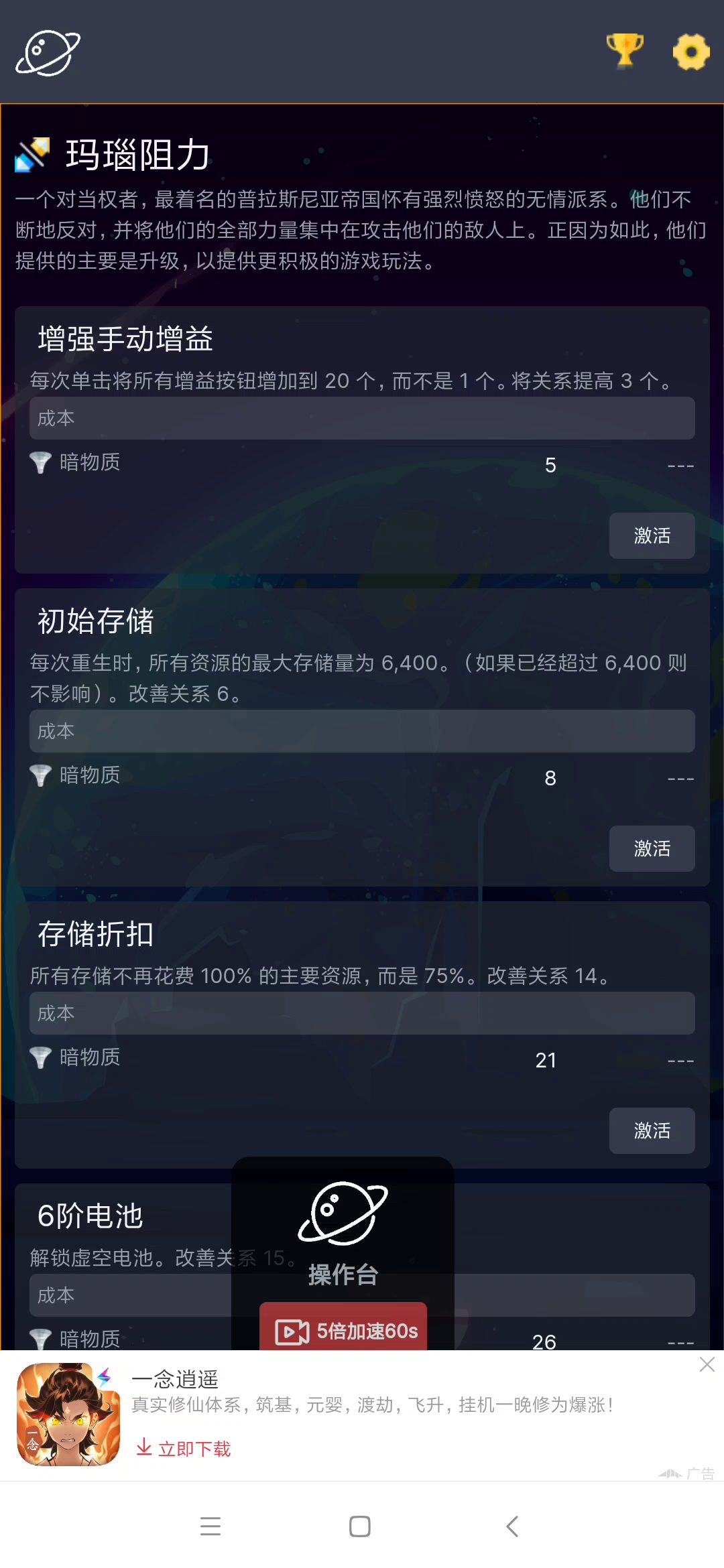
Task: Open the trophy achievements icon
Action: 624,51
